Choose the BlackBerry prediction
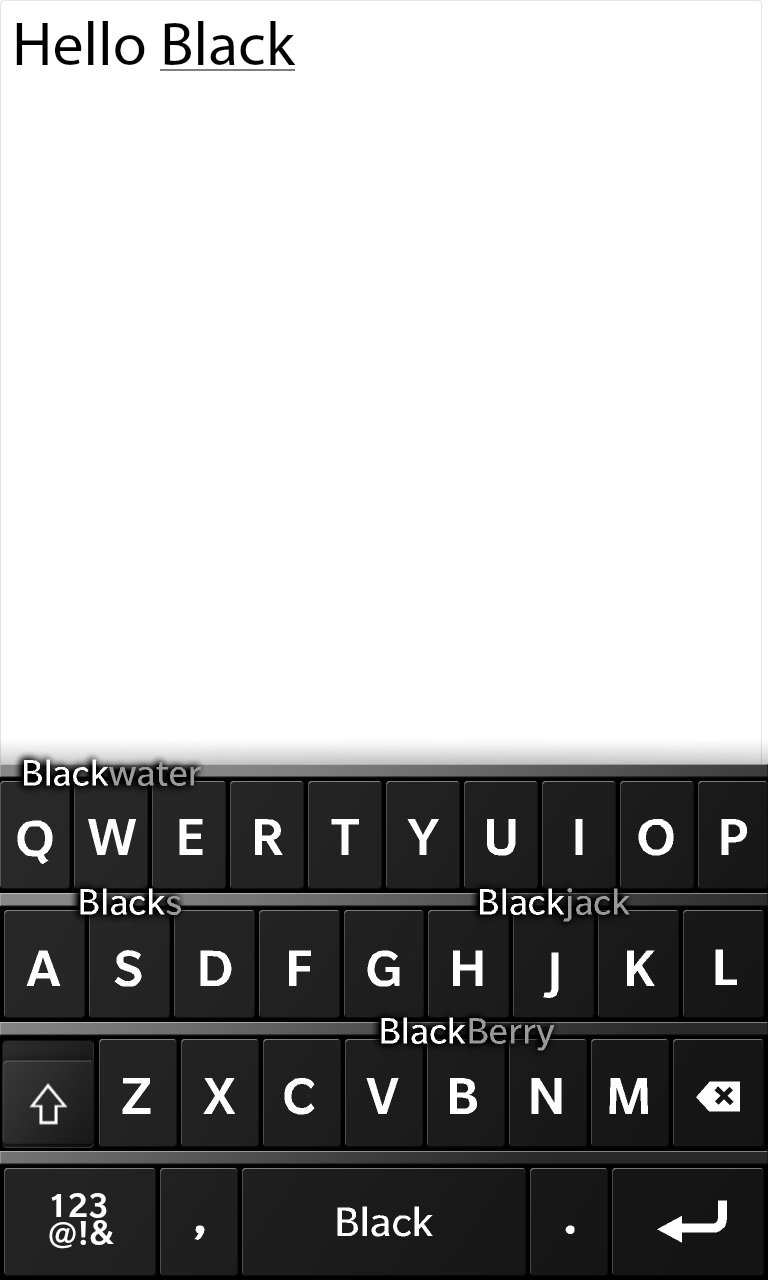 pyautogui.click(x=466, y=1031)
